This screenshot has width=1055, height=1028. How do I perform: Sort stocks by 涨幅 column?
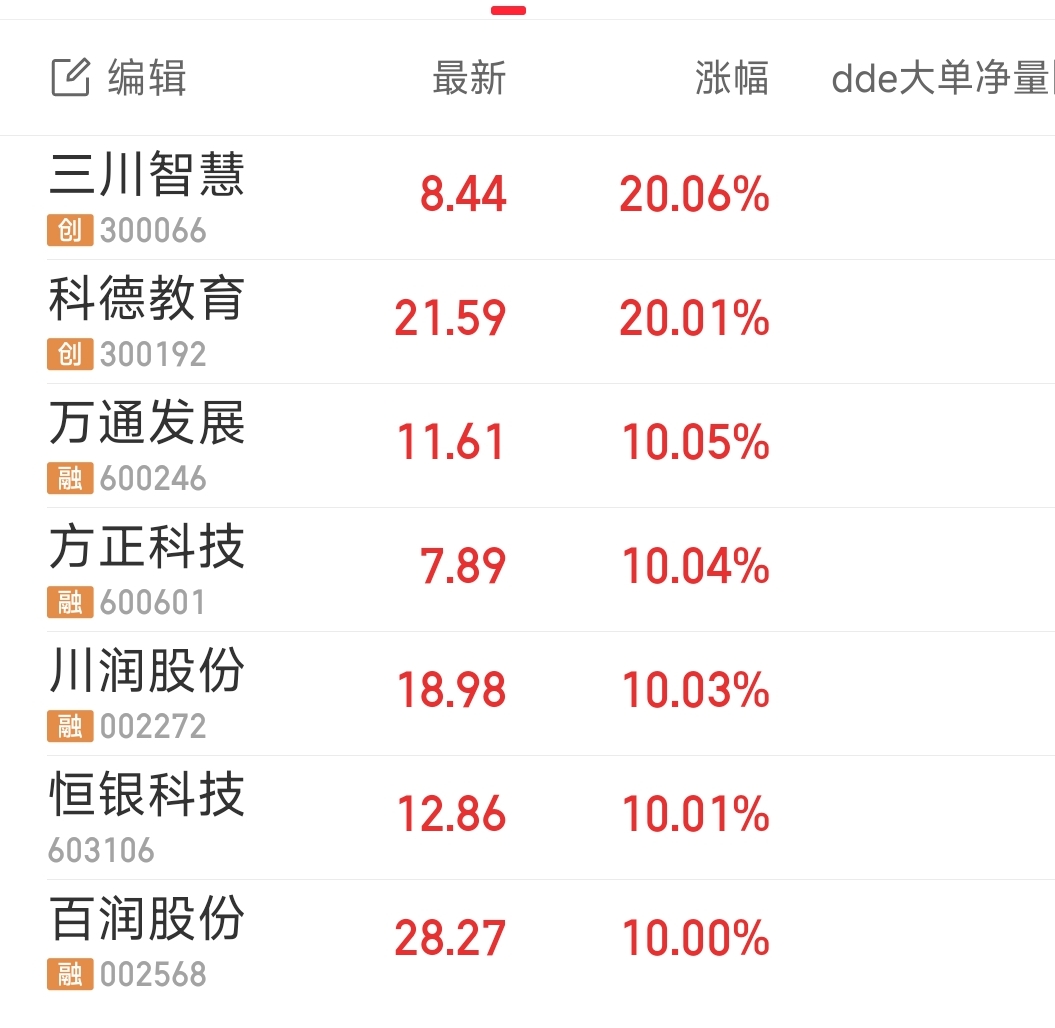(x=732, y=78)
